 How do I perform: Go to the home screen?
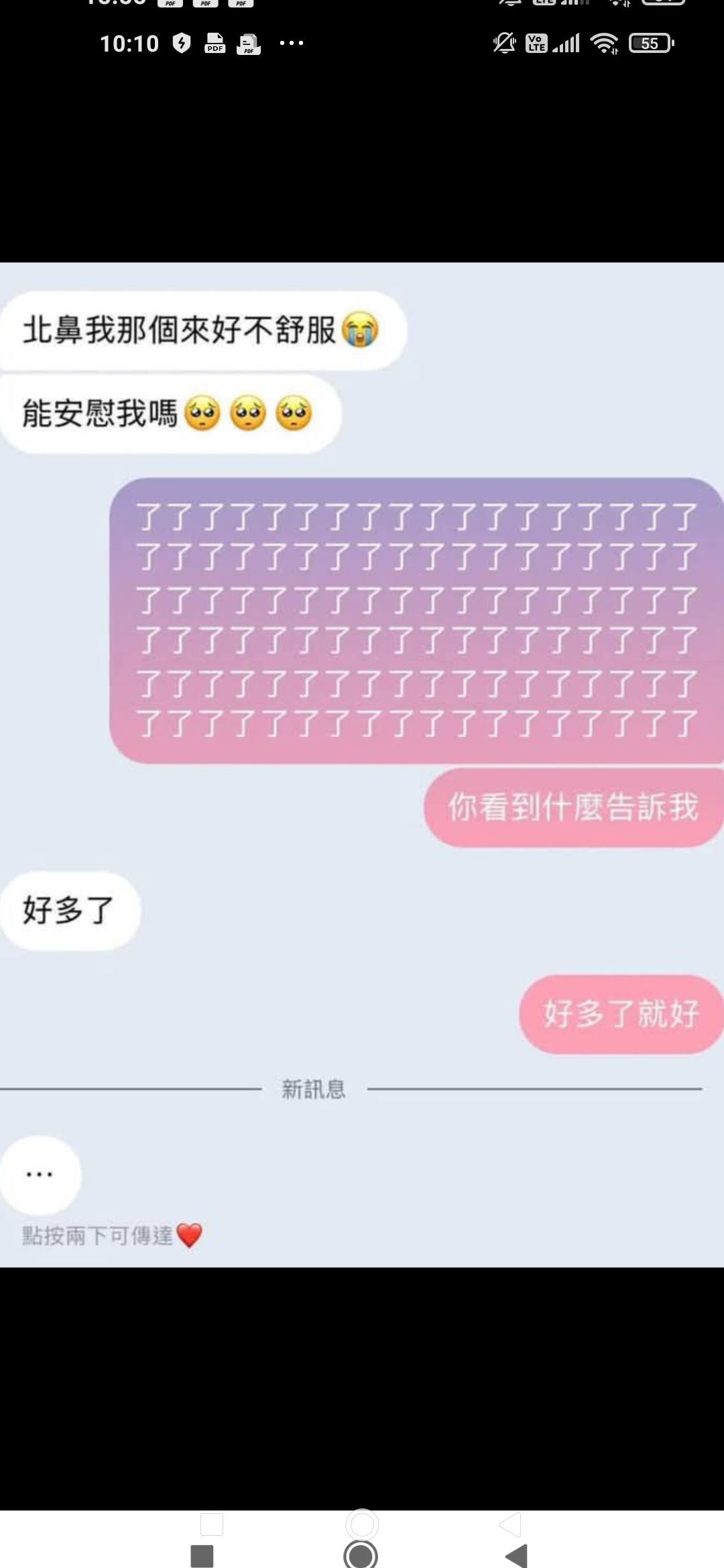(x=361, y=1555)
